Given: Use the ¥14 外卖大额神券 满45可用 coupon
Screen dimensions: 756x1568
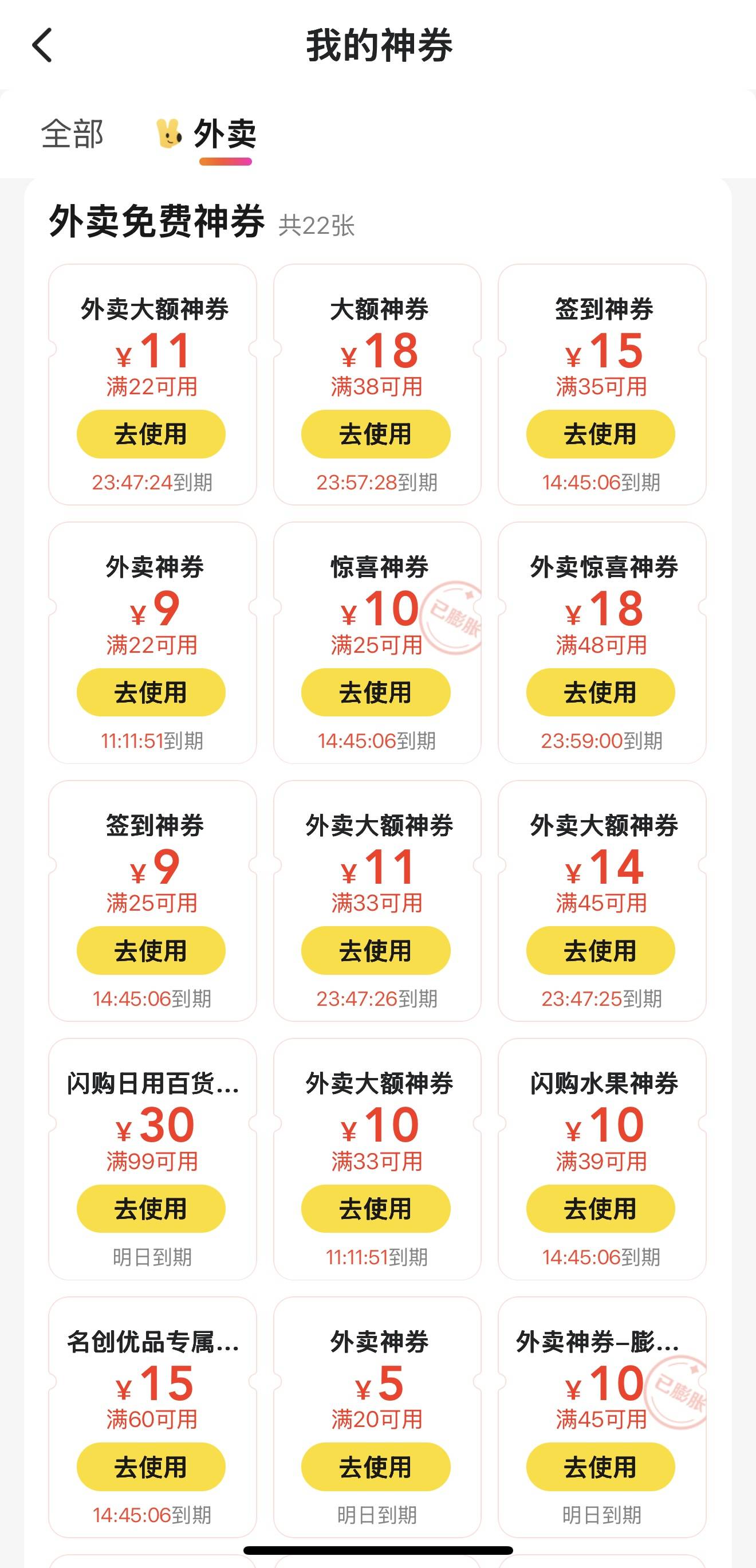Looking at the screenshot, I should (x=600, y=950).
